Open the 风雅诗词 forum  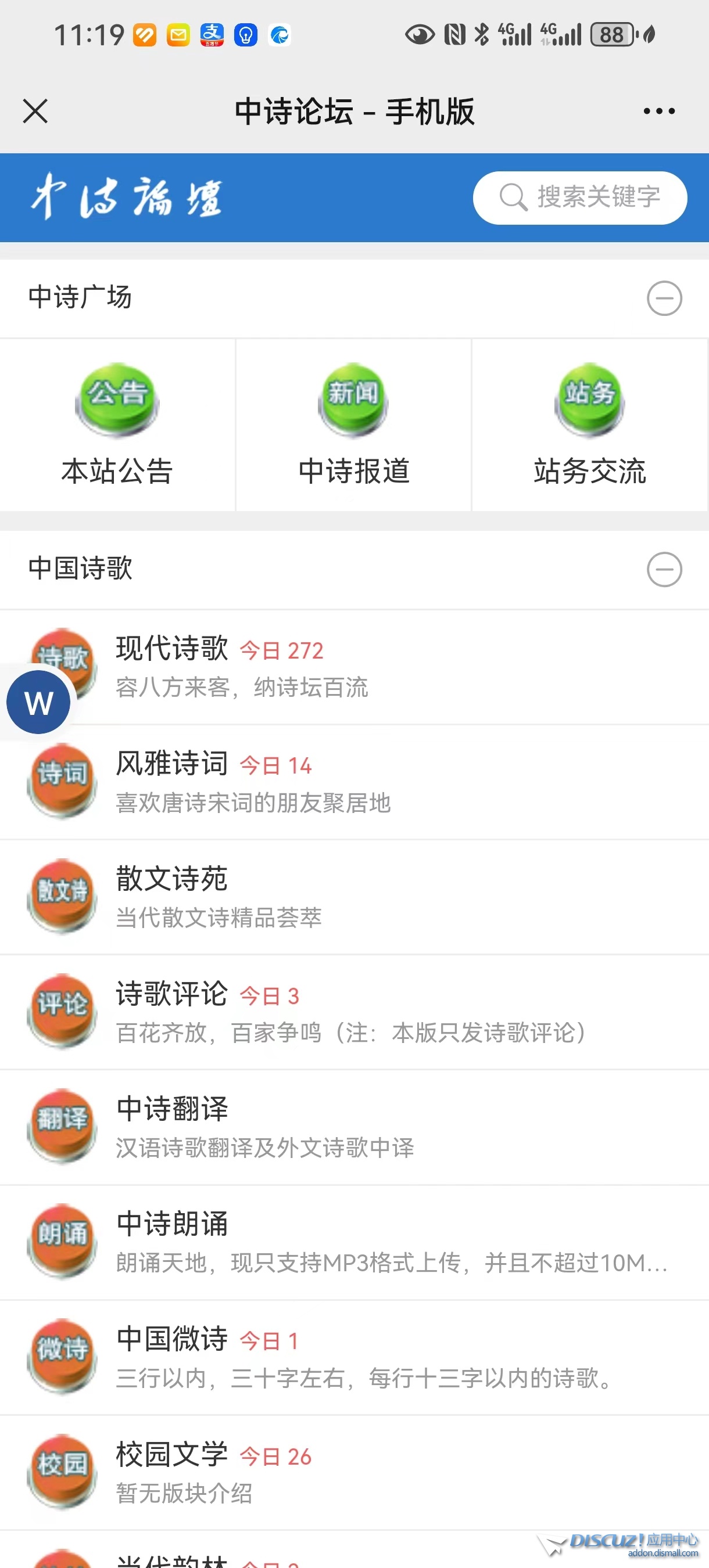coord(173,763)
